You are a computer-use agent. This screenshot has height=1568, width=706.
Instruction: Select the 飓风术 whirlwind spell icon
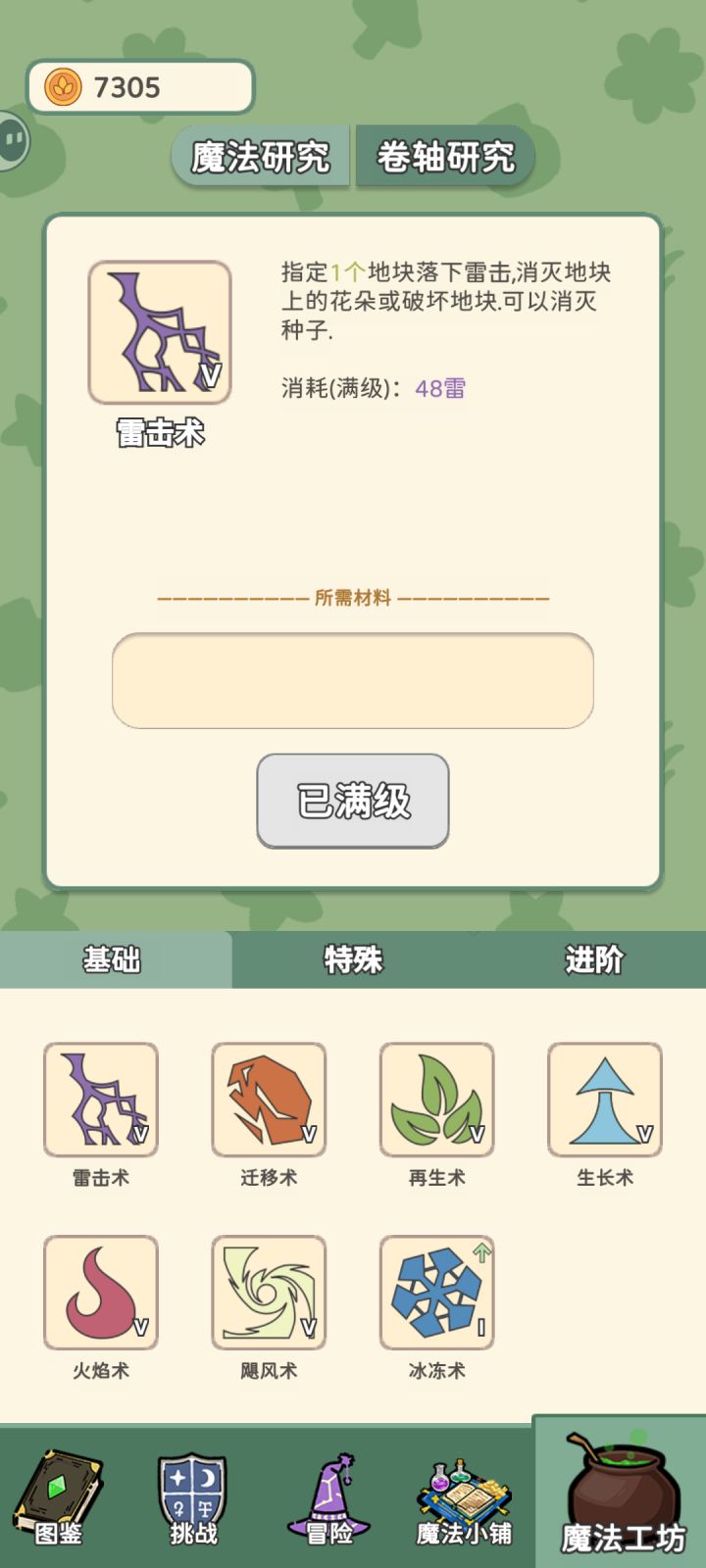click(x=268, y=1294)
